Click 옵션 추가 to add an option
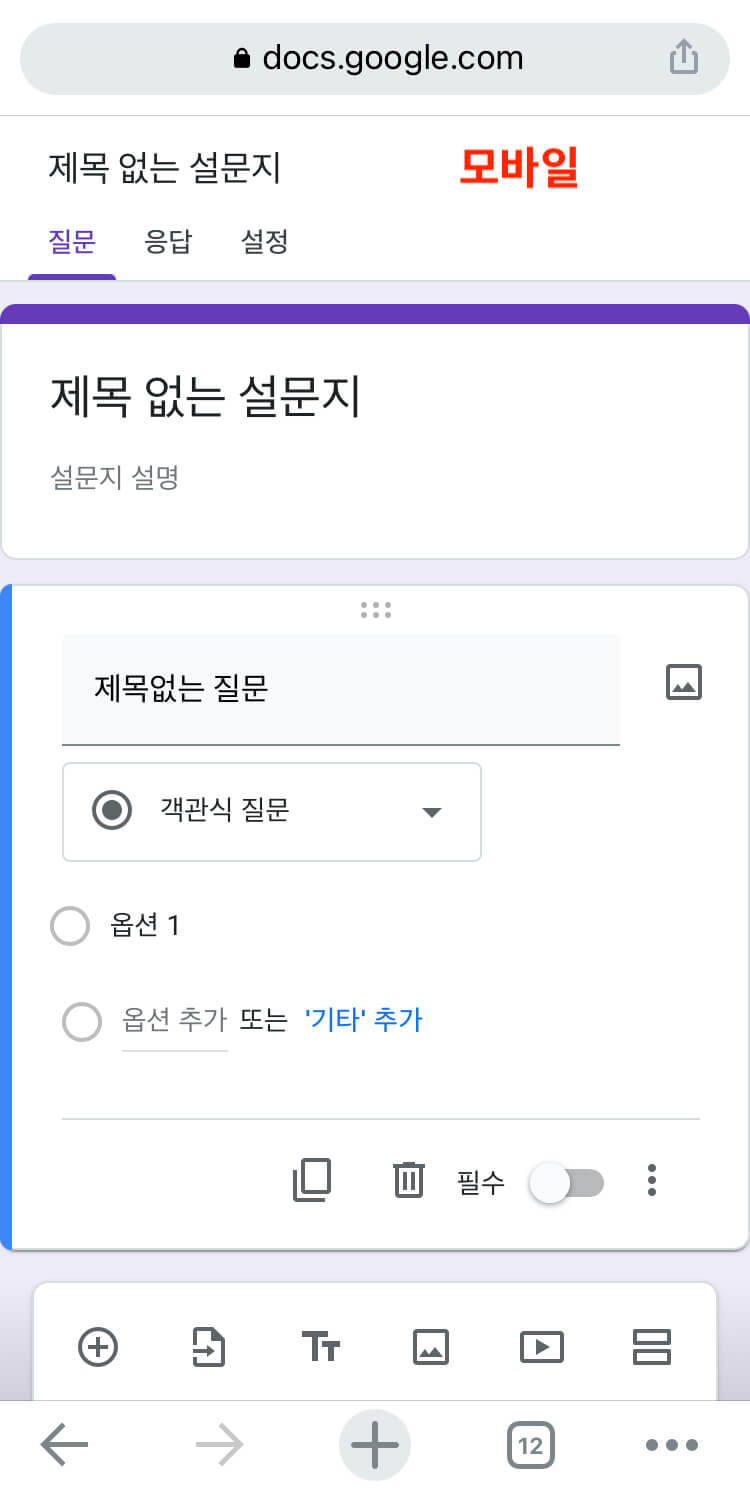 (174, 1019)
